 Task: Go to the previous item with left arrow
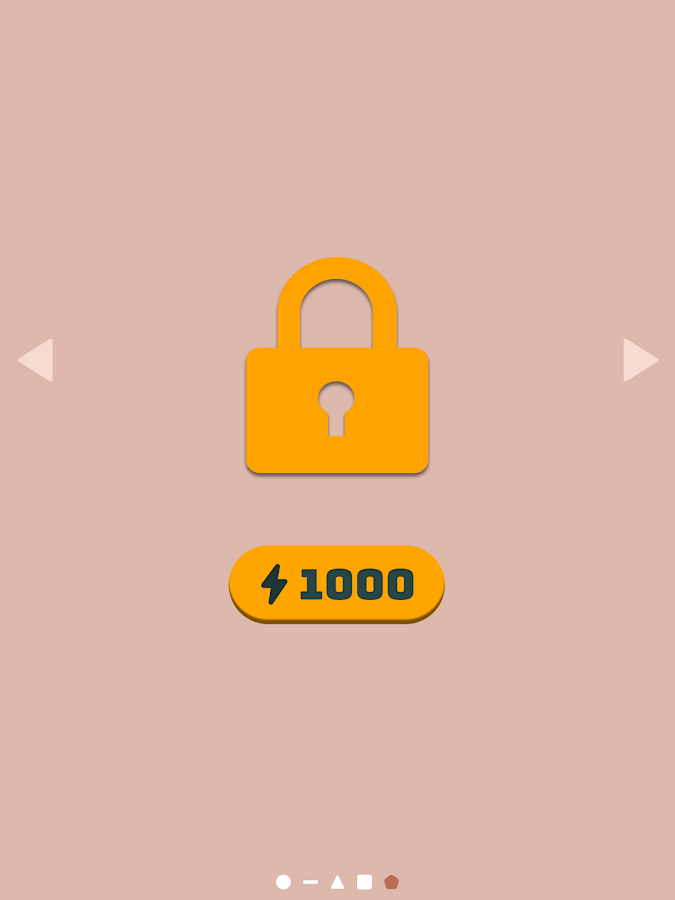[x=37, y=360]
